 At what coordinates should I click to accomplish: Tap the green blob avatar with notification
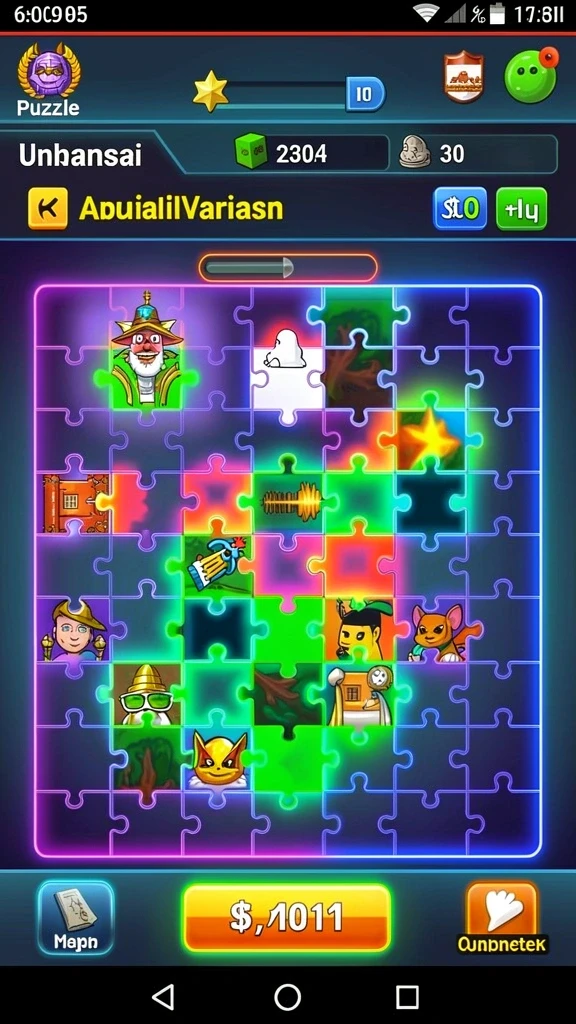pyautogui.click(x=532, y=75)
